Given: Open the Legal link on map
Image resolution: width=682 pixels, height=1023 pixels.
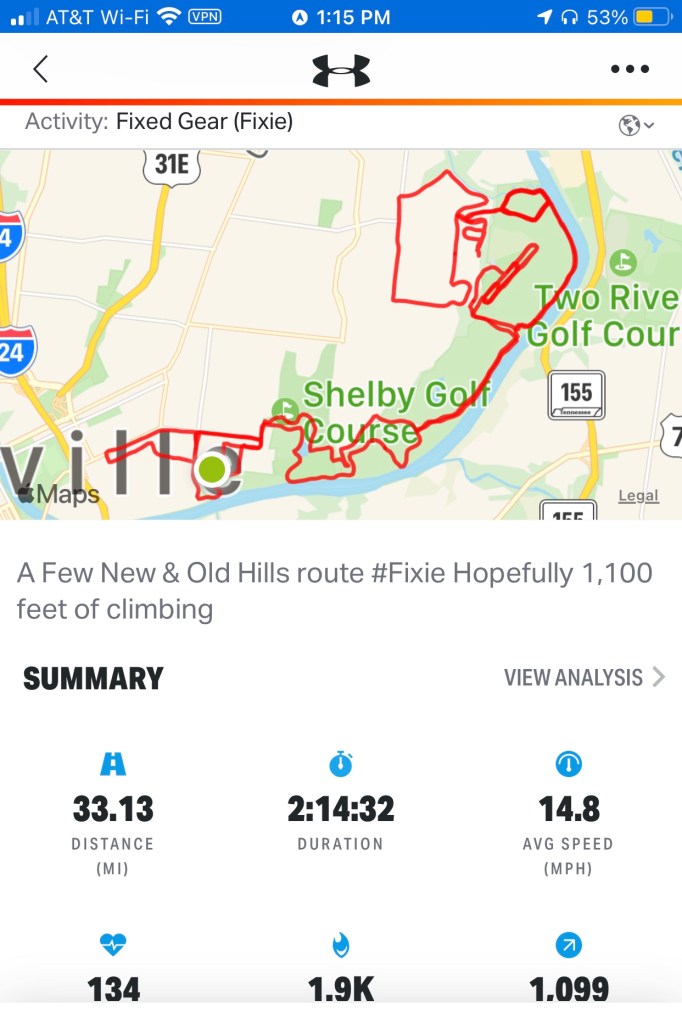Looking at the screenshot, I should click(638, 496).
